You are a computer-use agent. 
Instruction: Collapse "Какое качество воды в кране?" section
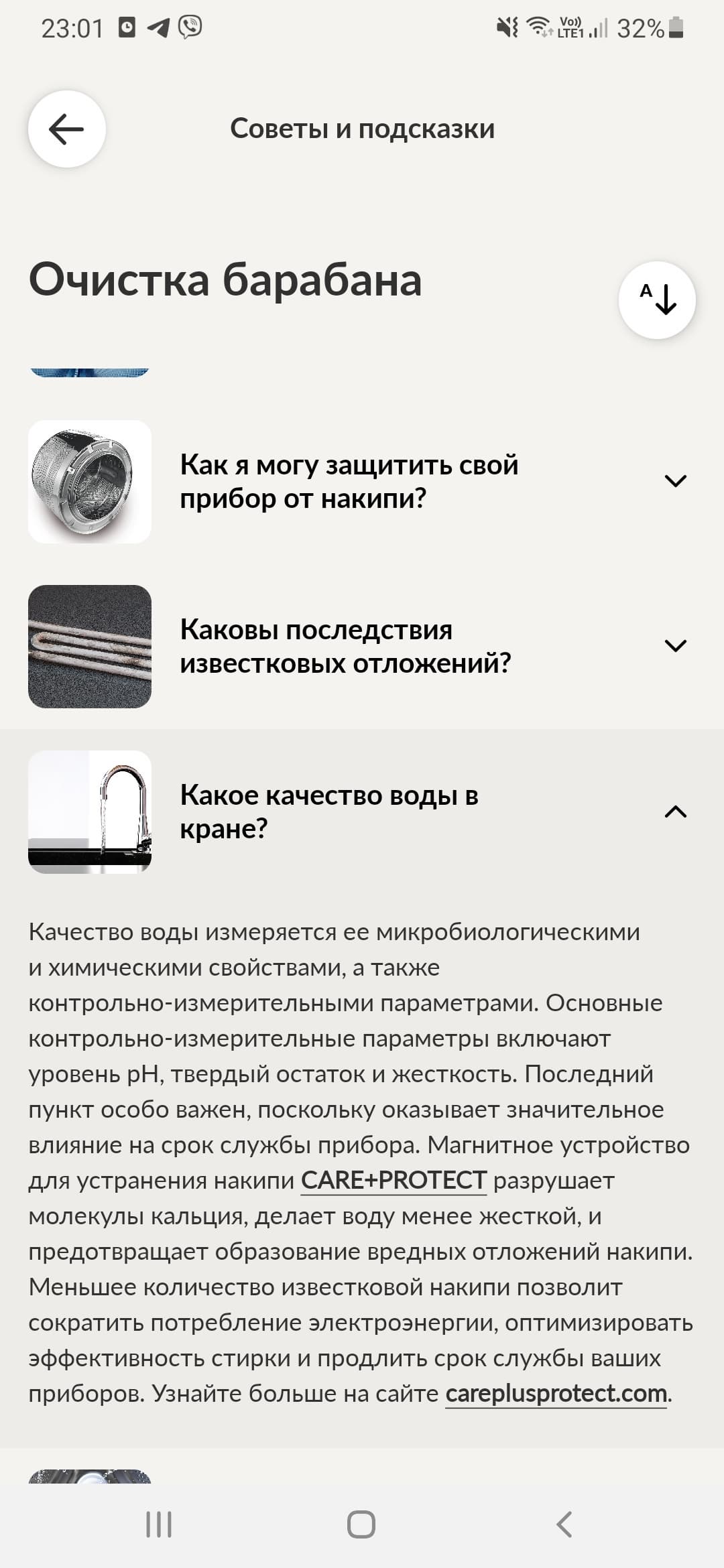click(675, 812)
